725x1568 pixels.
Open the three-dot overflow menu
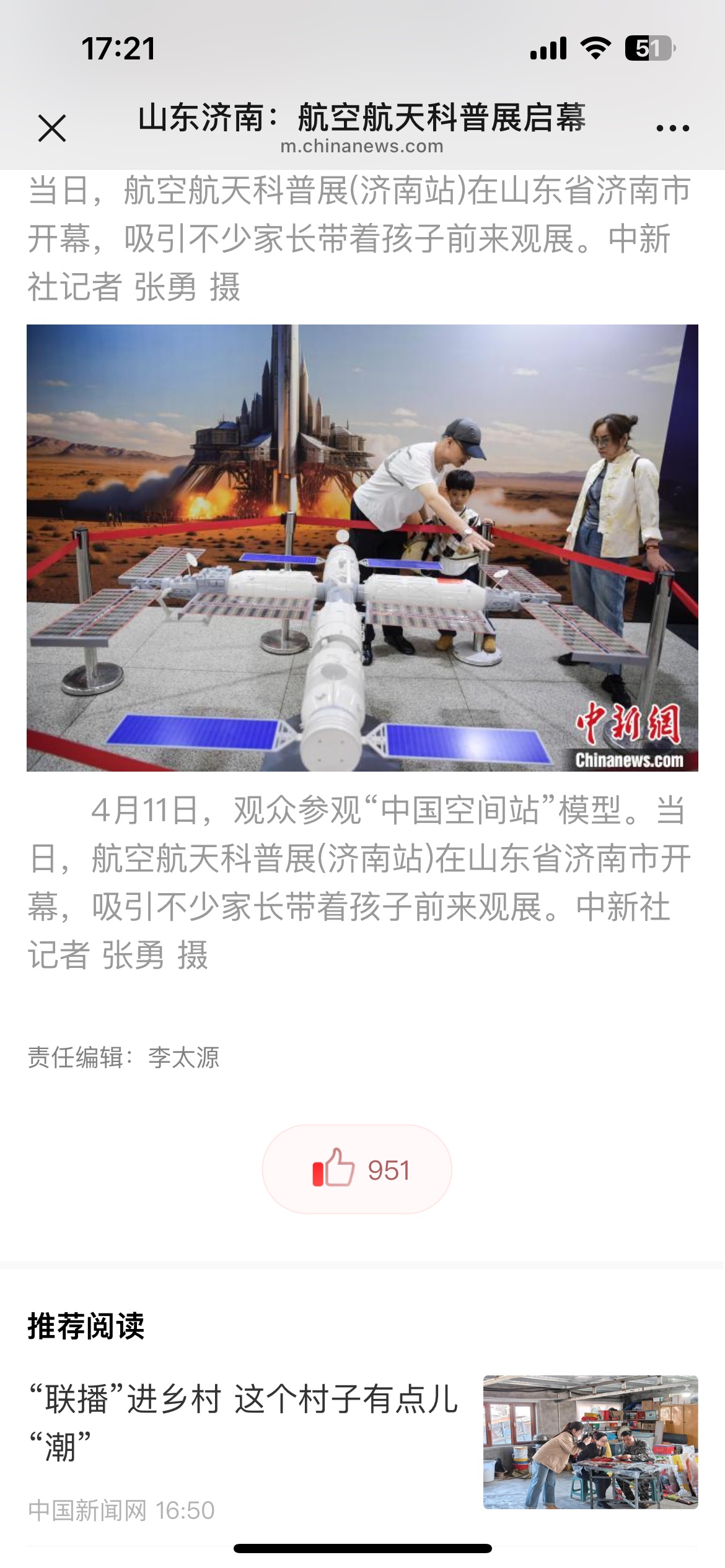pyautogui.click(x=672, y=128)
